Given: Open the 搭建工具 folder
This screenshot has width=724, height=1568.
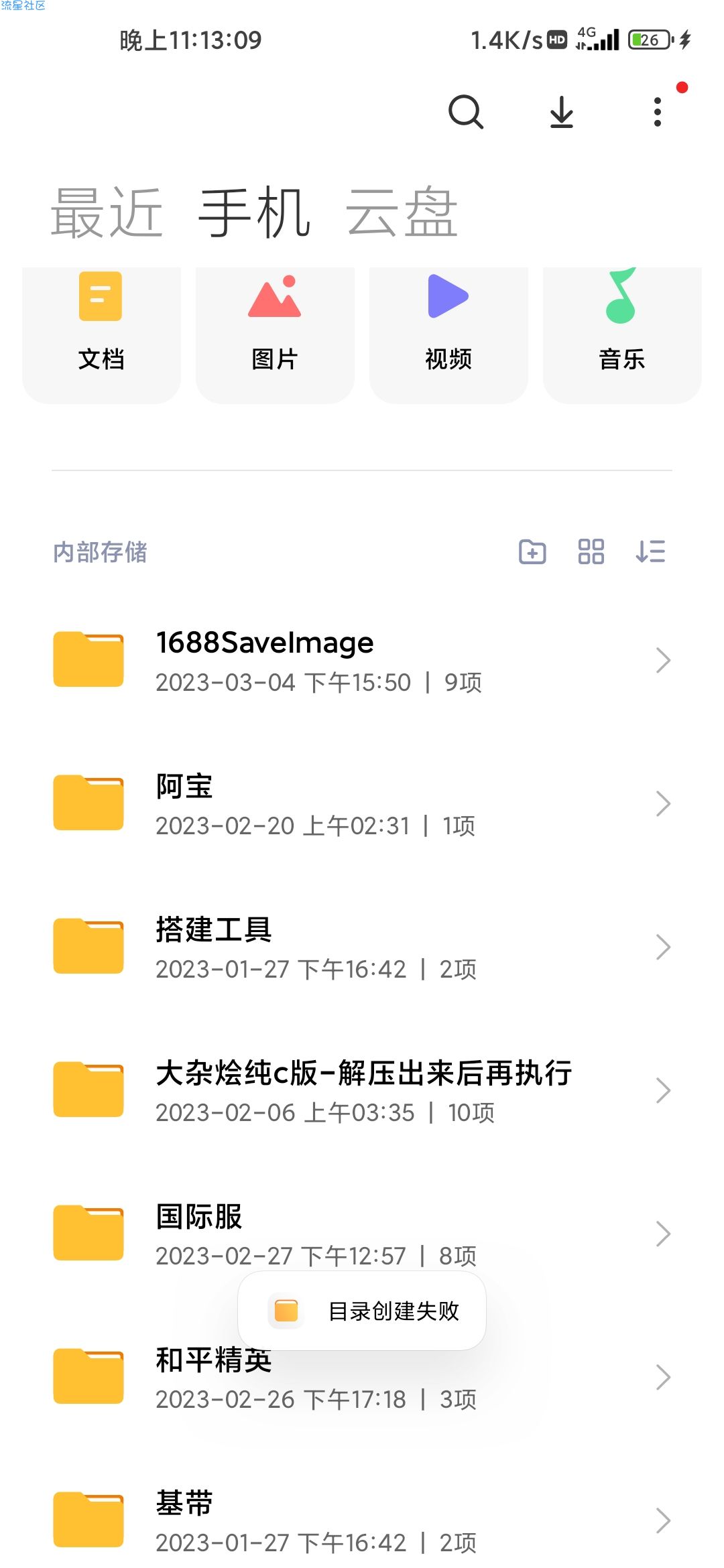Looking at the screenshot, I should point(362,947).
